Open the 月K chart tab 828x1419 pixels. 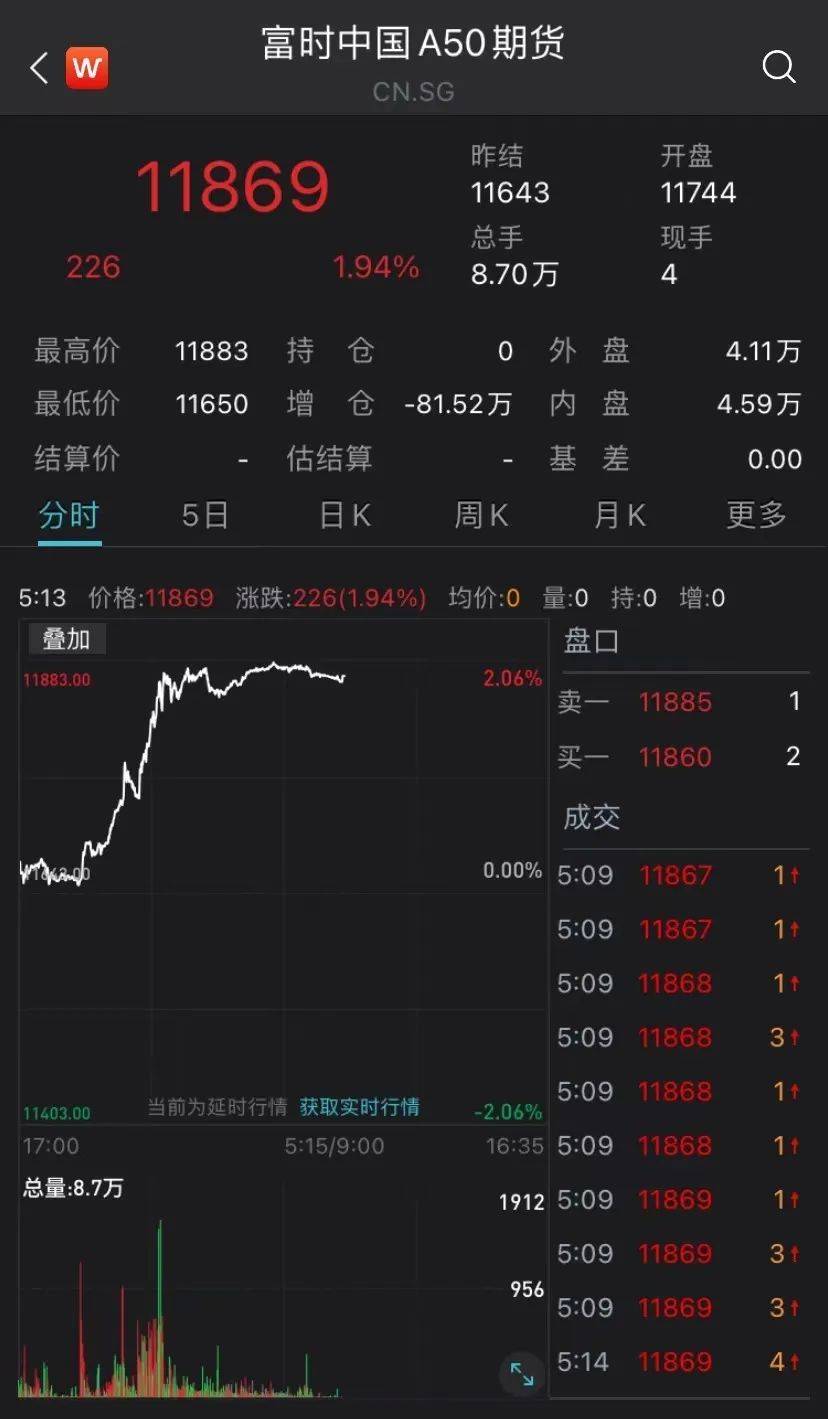619,515
